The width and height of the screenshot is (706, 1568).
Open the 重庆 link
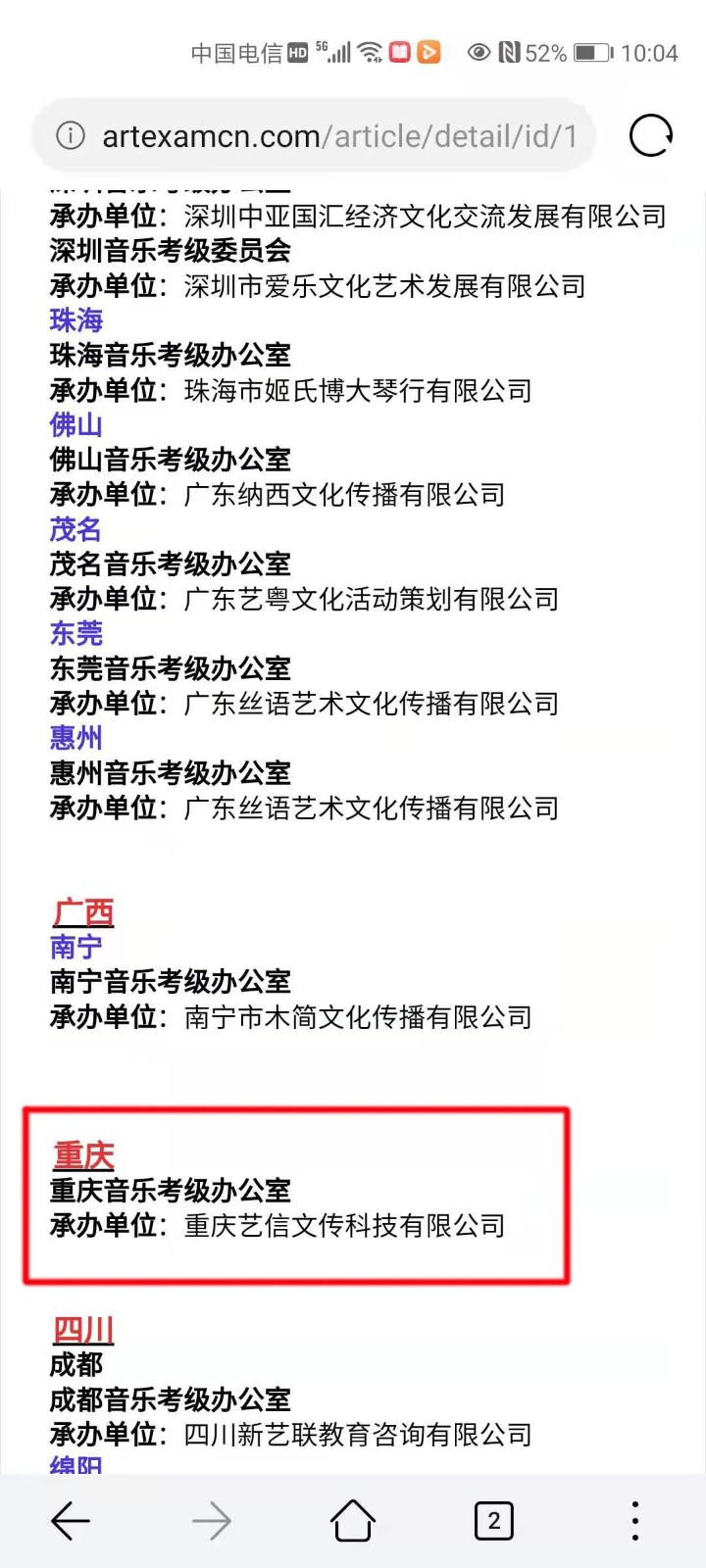point(82,1155)
